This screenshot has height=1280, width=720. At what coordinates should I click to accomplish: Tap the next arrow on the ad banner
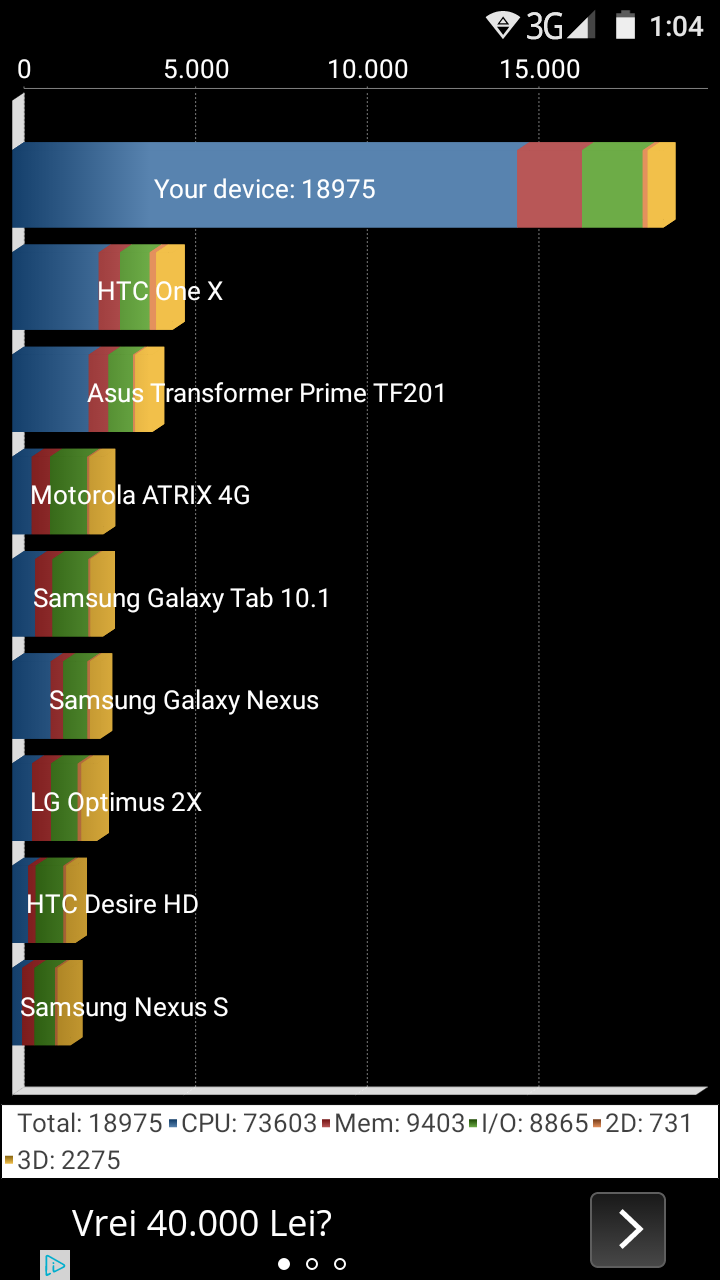pyautogui.click(x=627, y=1228)
